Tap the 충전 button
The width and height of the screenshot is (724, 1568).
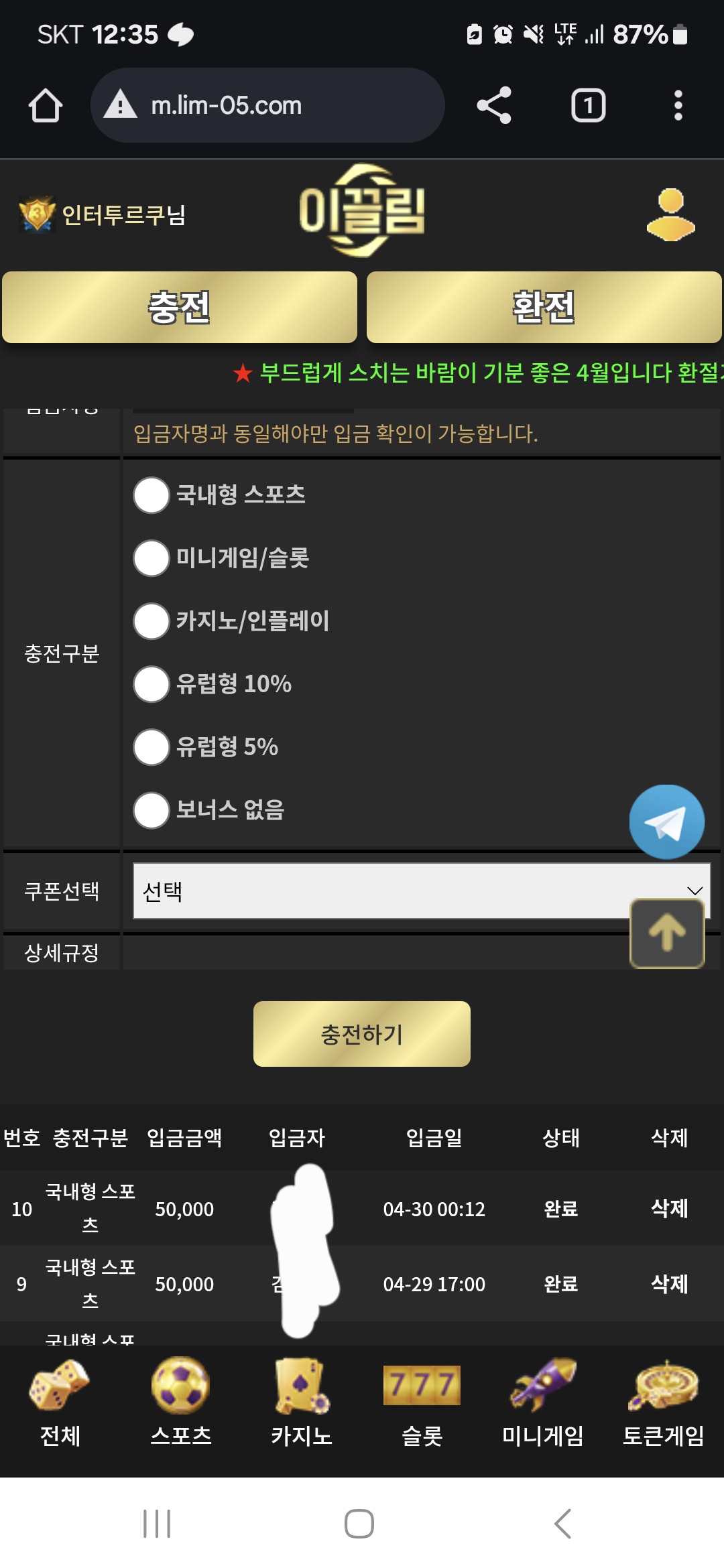point(180,308)
